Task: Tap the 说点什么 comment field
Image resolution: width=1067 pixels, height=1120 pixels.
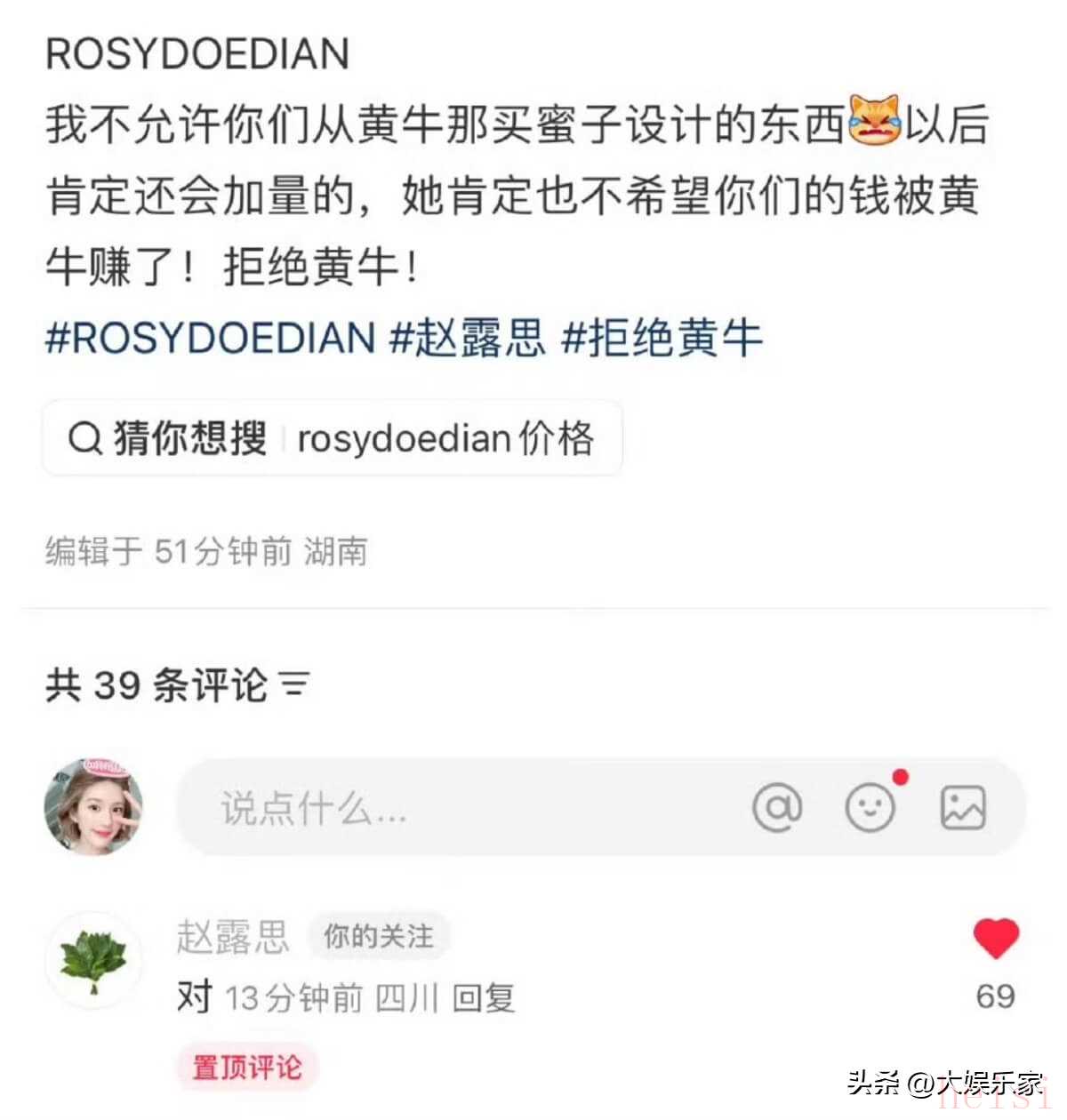Action: click(445, 808)
